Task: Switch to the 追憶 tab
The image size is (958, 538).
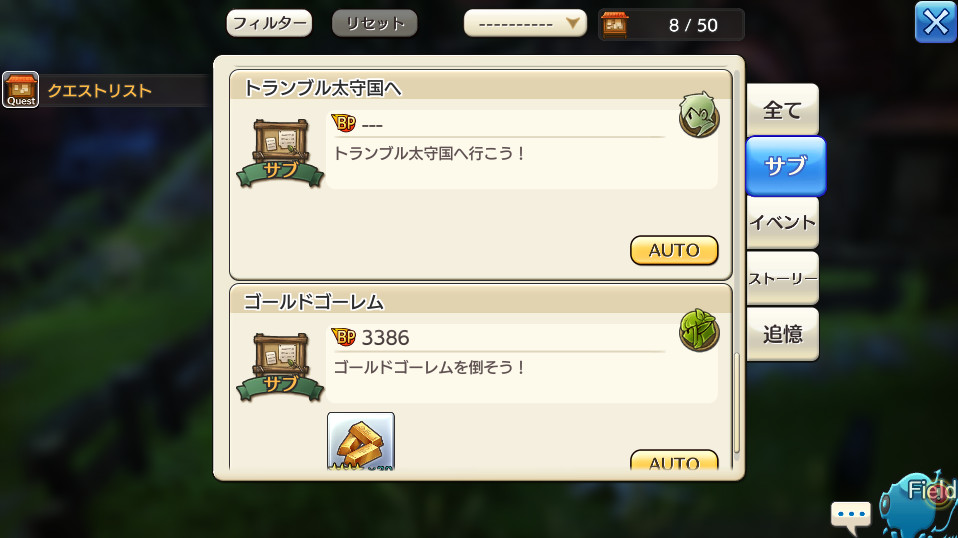Action: 782,334
